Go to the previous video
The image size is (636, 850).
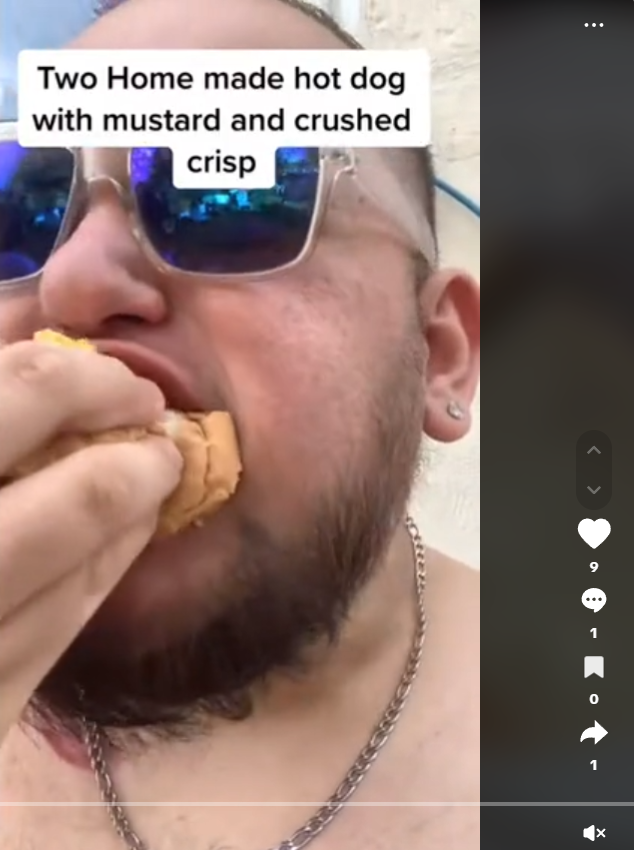click(594, 451)
